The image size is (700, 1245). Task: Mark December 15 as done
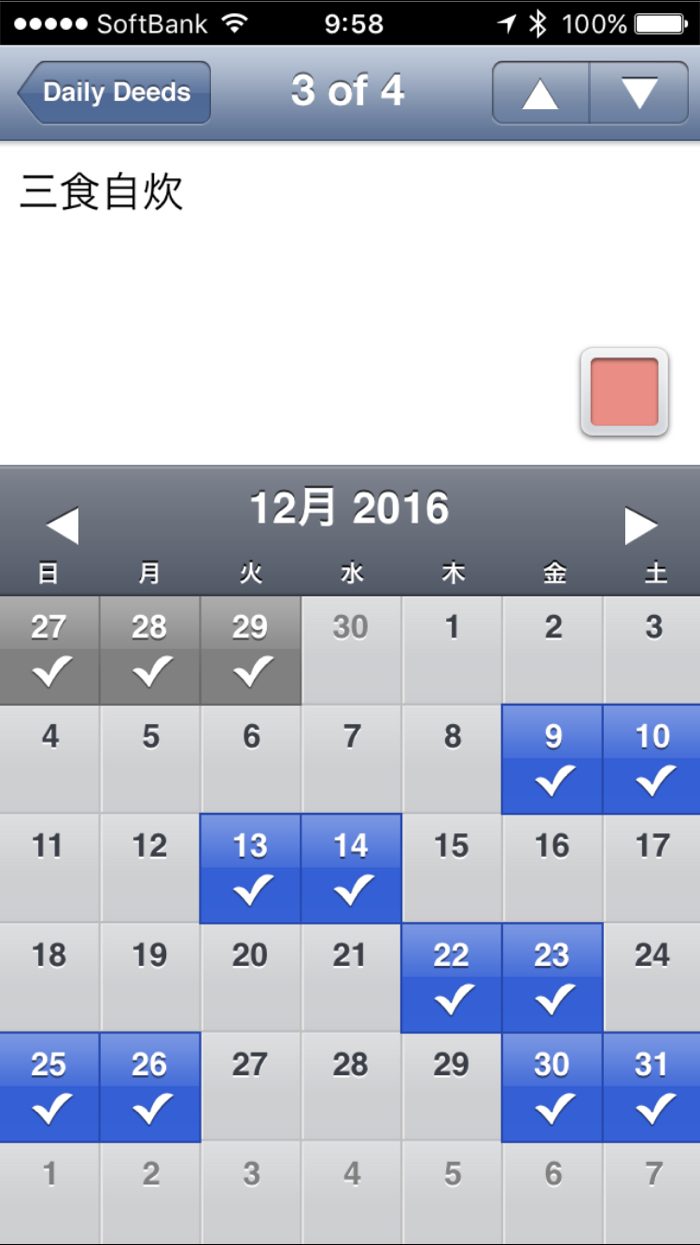451,869
